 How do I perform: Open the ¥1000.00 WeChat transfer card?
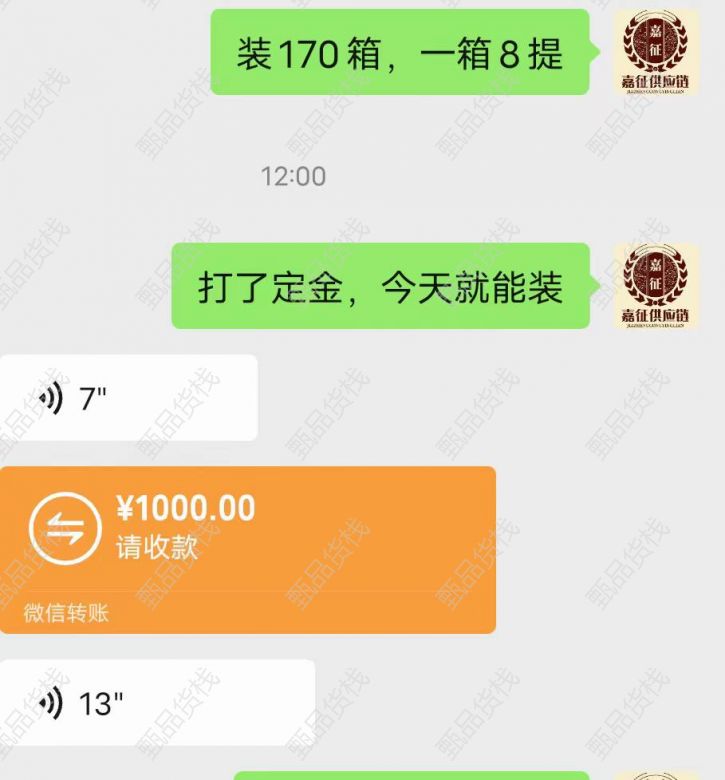(x=247, y=548)
